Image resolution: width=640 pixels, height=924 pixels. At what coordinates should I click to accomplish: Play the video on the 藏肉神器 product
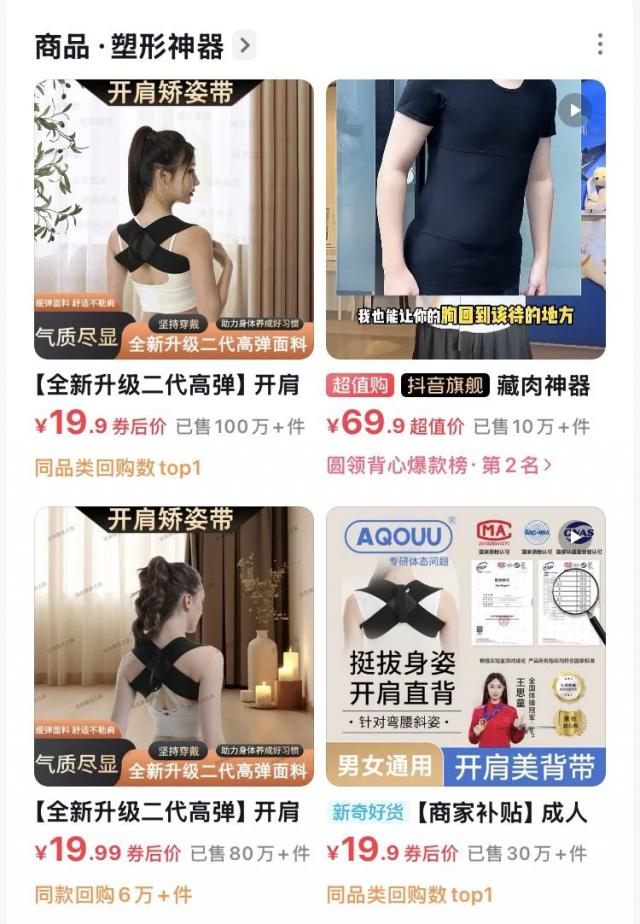coord(574,109)
